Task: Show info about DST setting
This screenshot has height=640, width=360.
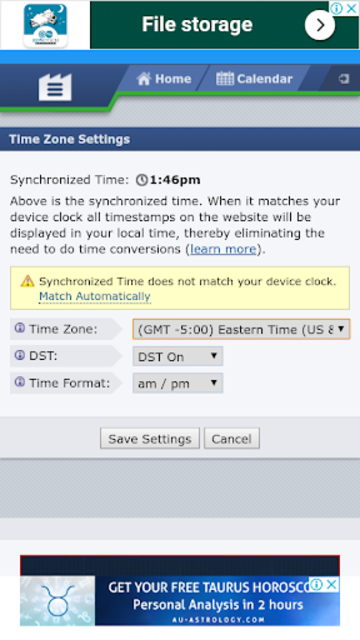Action: [20, 355]
